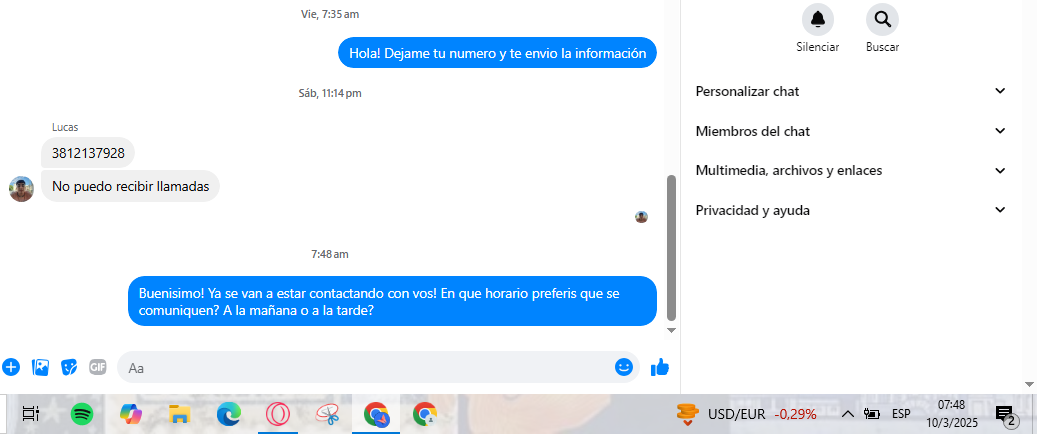This screenshot has height=434, width=1037.
Task: Open Lucas's profile picture
Action: 21,188
